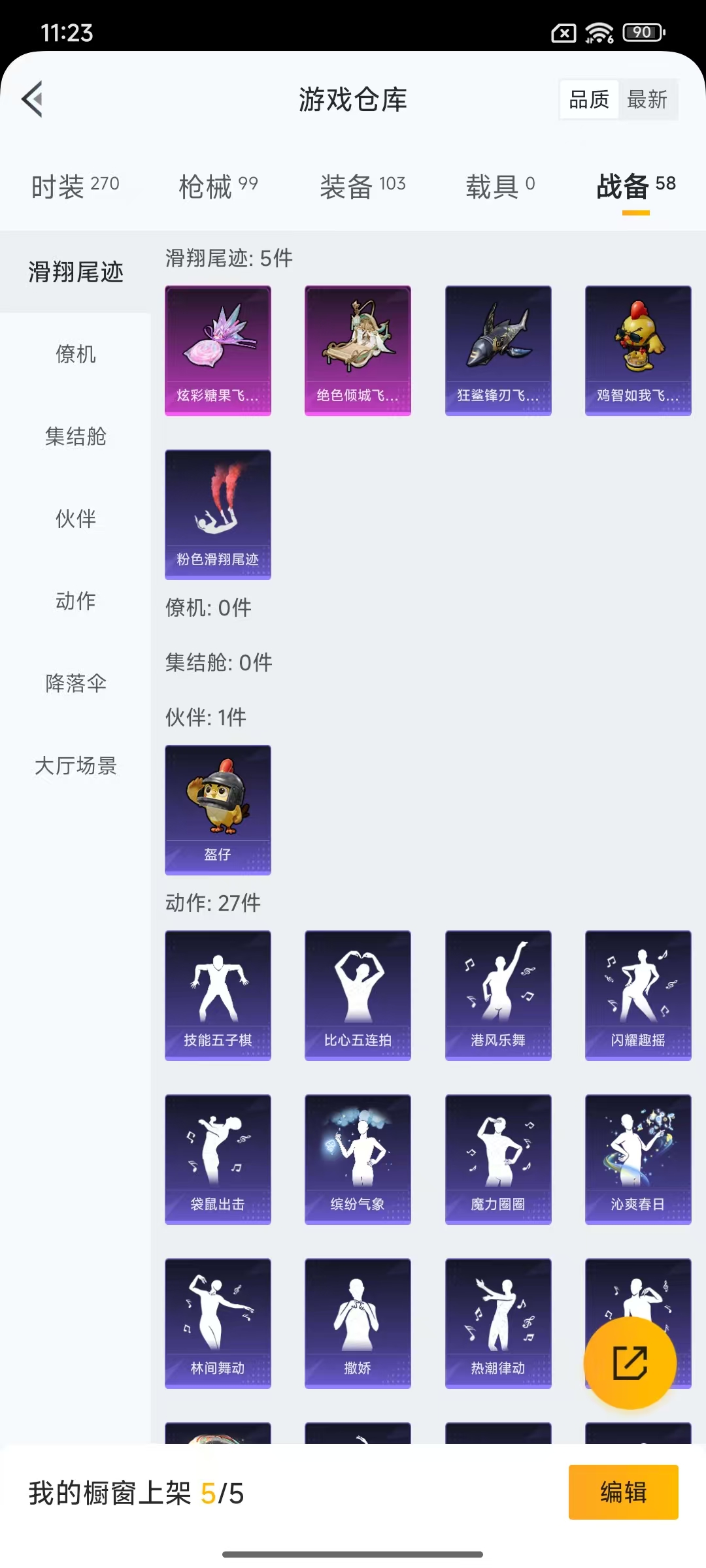This screenshot has width=706, height=1568.
Task: Open the 狂鲨锋刃飞 shark glider item
Action: 498,351
